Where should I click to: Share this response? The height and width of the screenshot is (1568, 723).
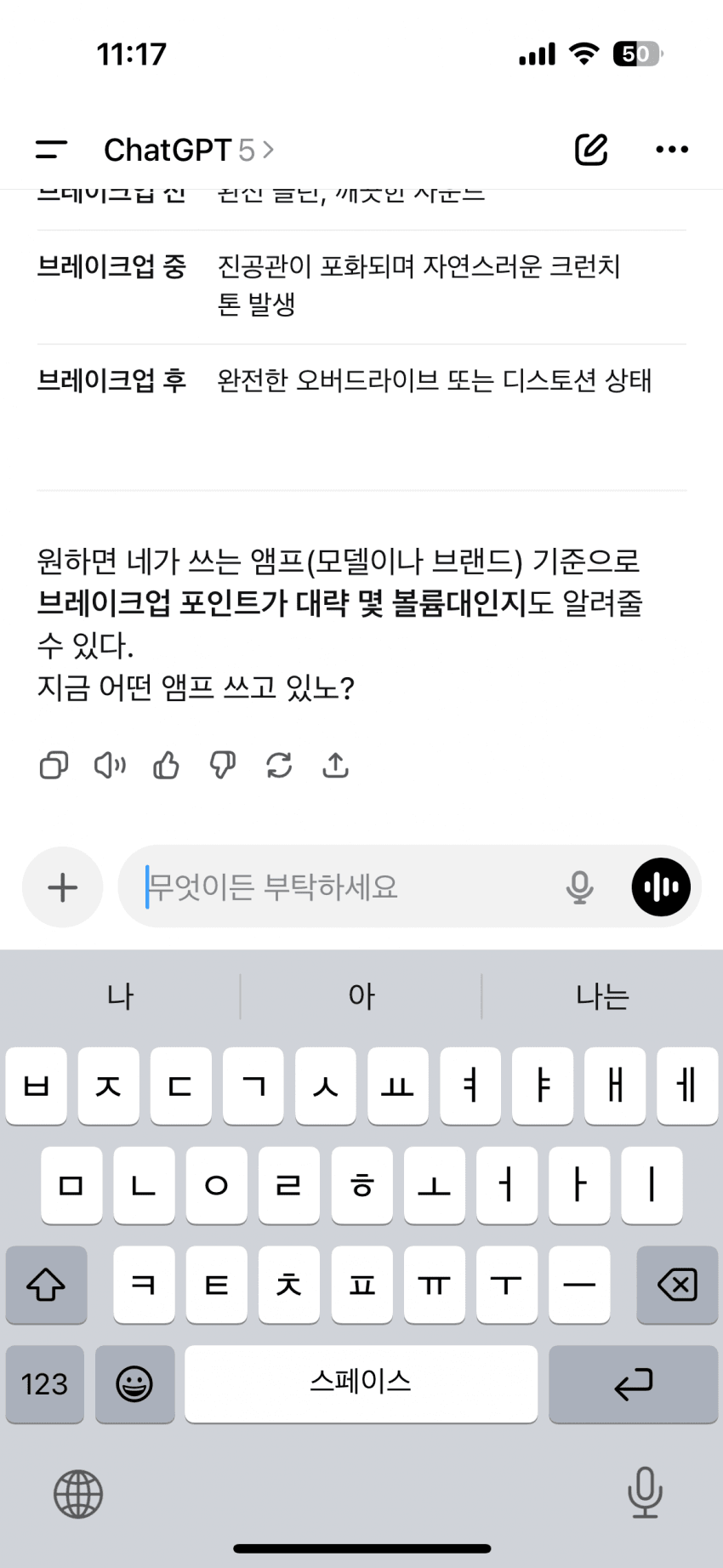click(x=336, y=766)
